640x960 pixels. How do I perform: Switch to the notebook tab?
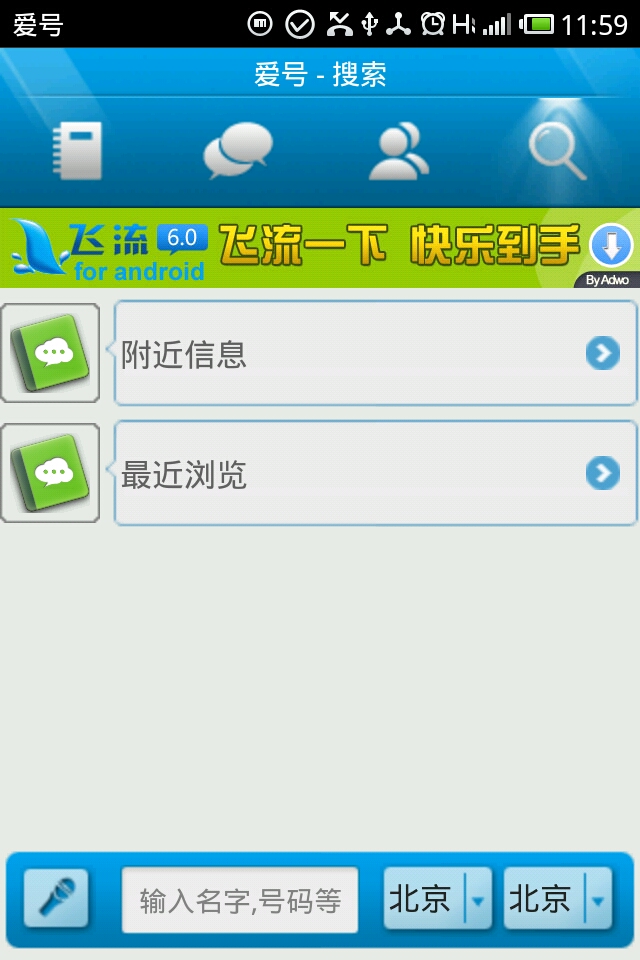[78, 150]
